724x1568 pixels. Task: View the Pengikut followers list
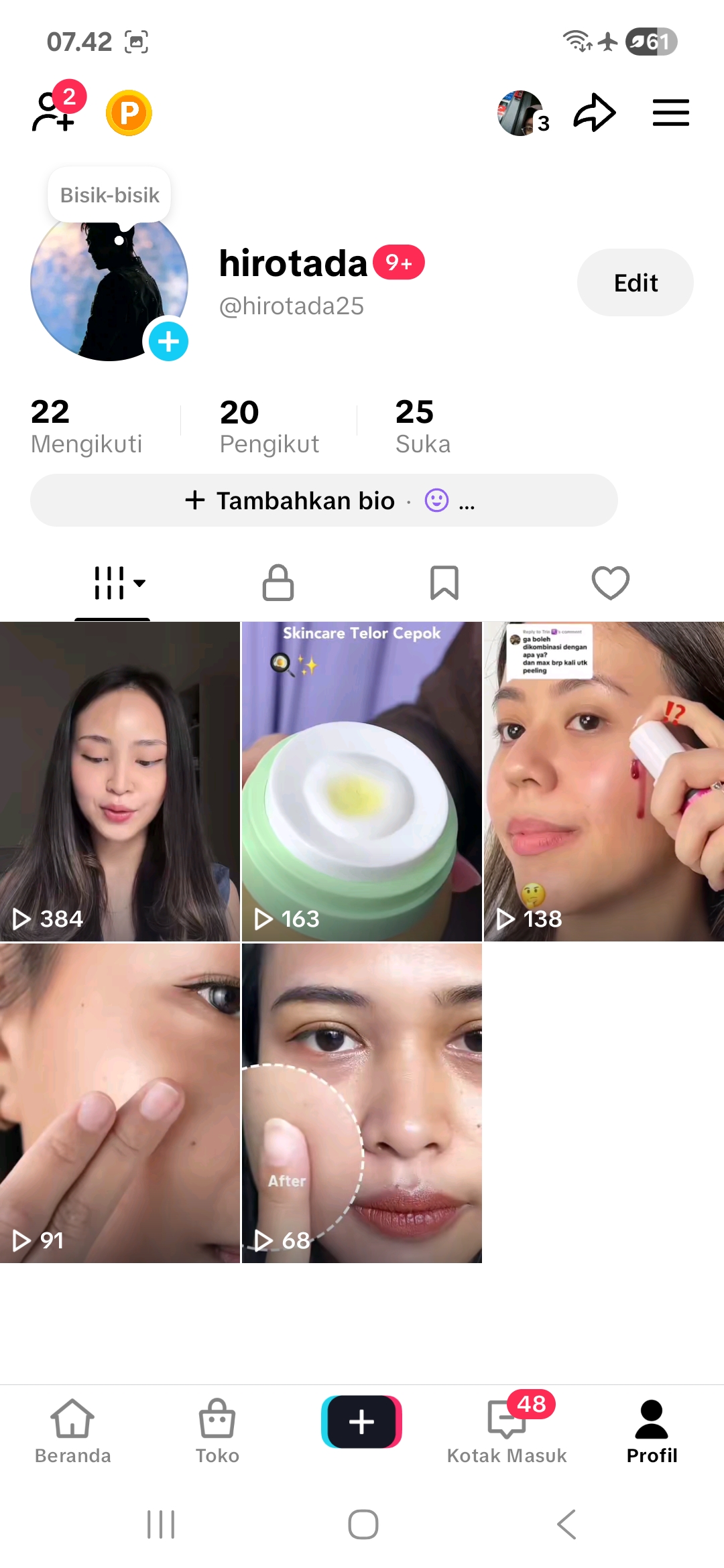[269, 426]
